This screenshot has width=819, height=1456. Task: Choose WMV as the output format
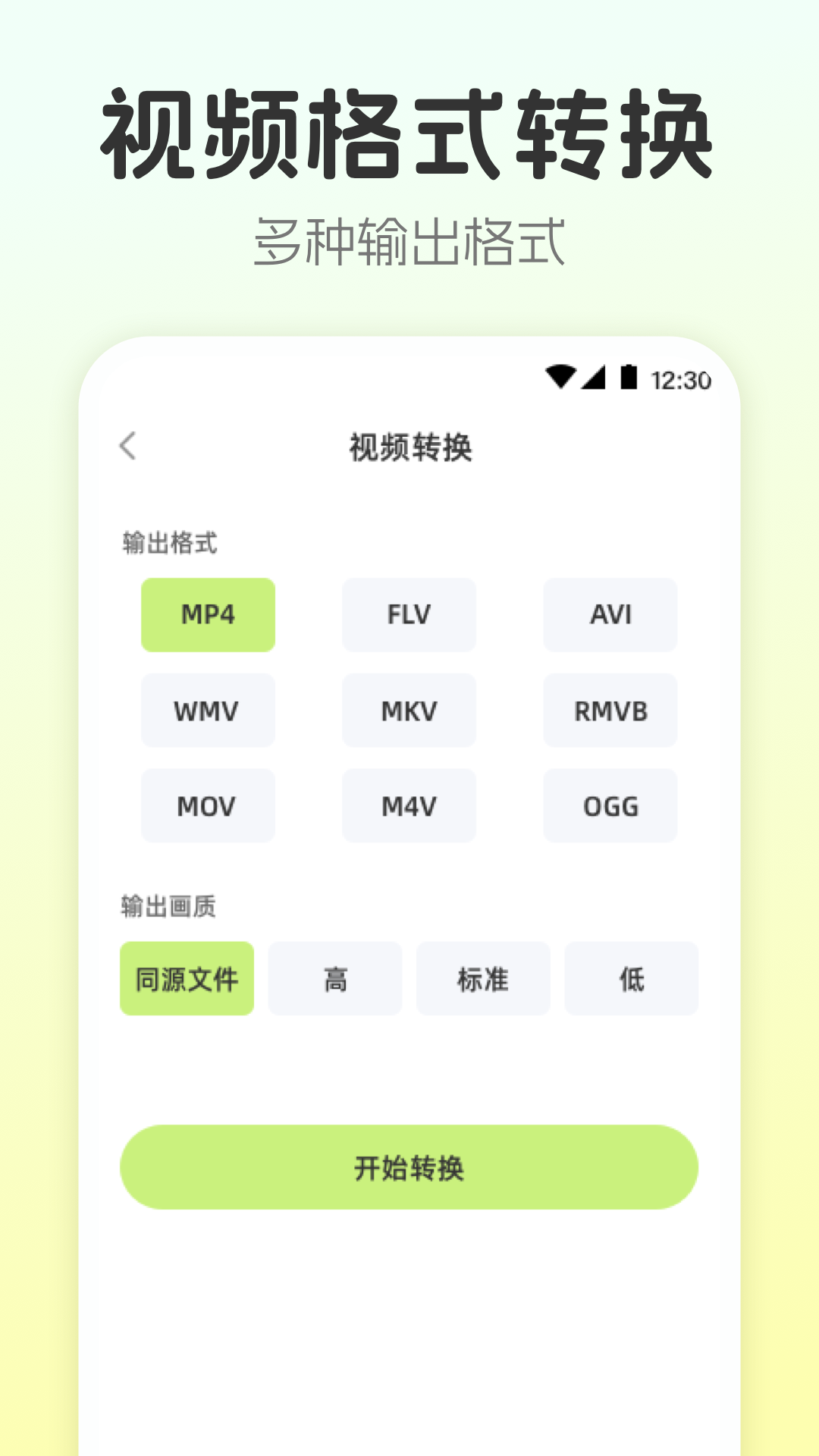(208, 711)
